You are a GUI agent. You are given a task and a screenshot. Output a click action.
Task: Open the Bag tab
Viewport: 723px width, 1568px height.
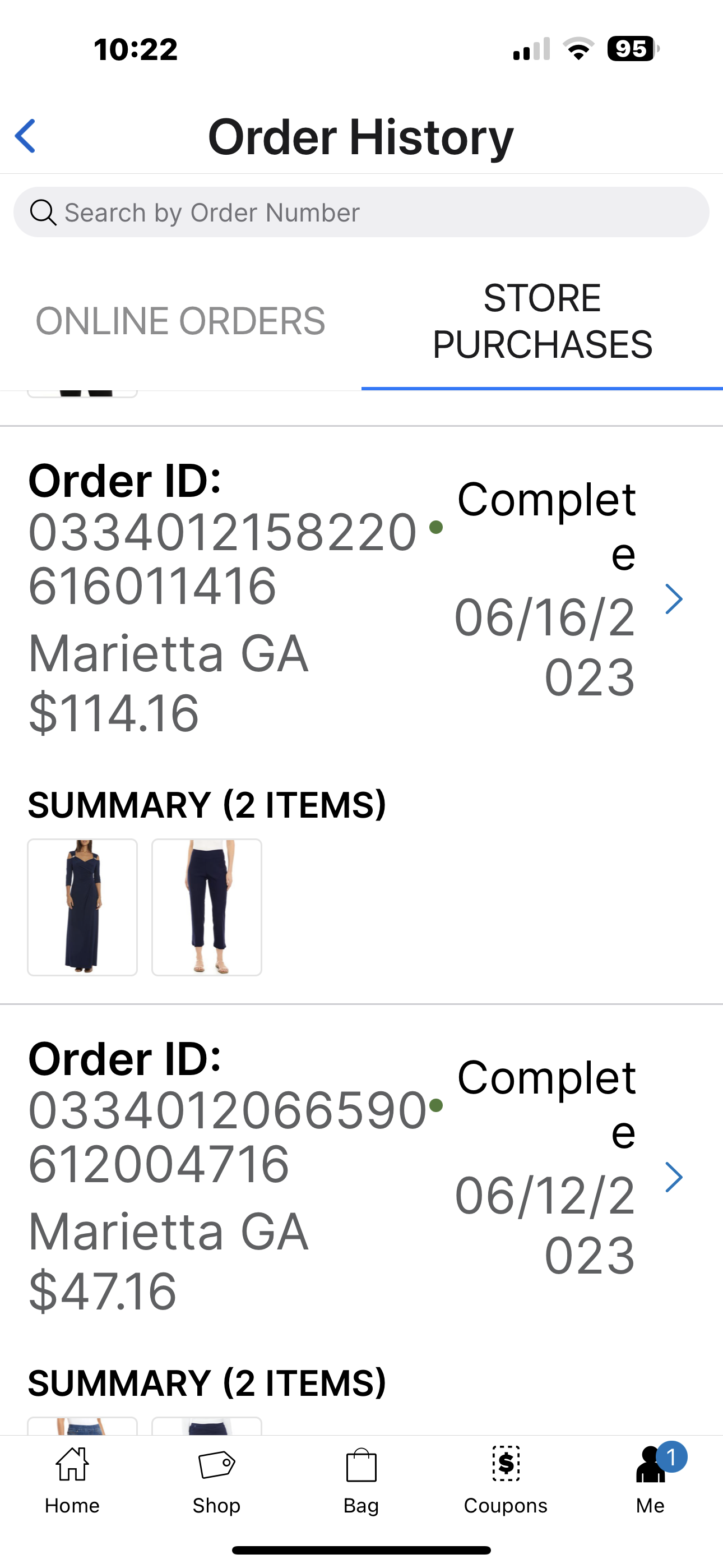pos(361,1481)
